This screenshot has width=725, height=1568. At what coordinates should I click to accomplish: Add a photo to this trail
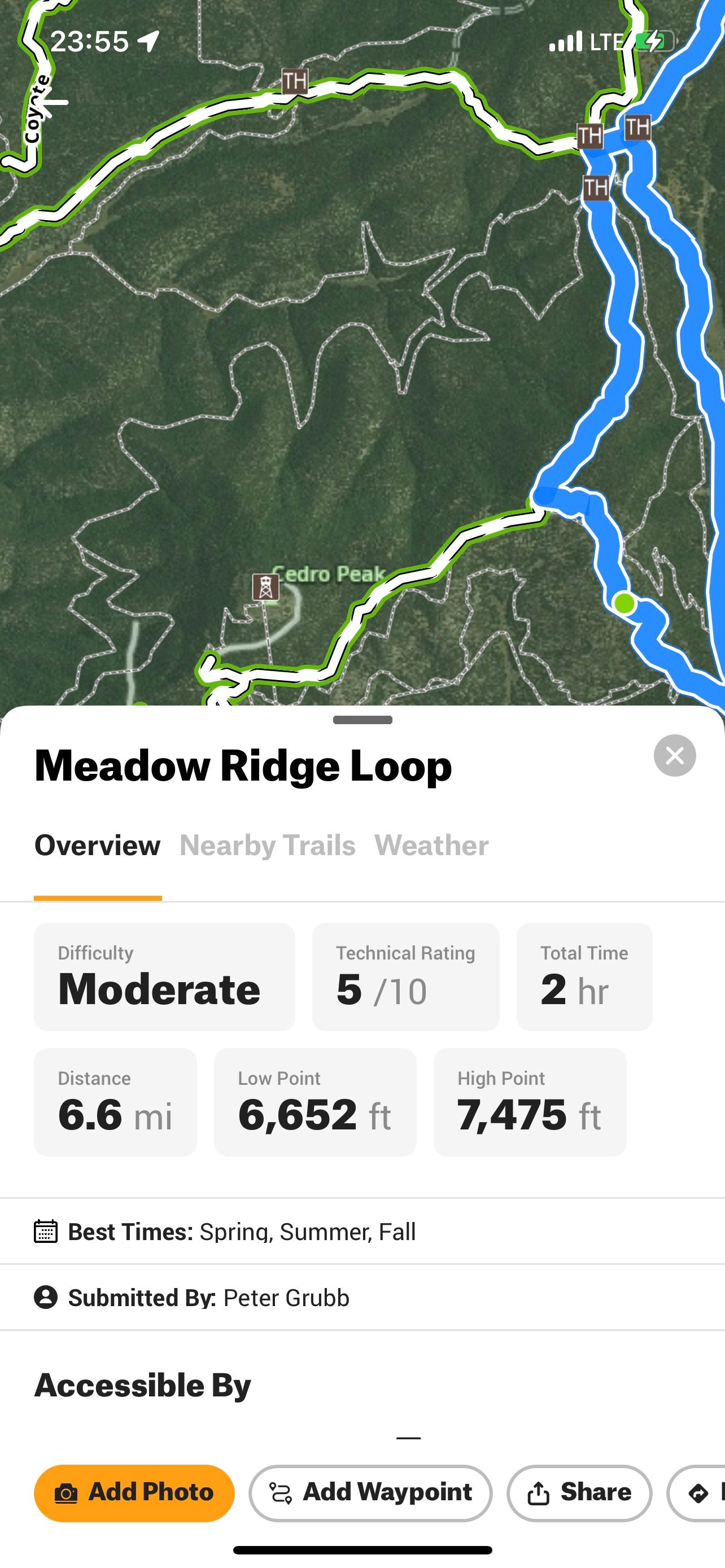coord(134,1492)
